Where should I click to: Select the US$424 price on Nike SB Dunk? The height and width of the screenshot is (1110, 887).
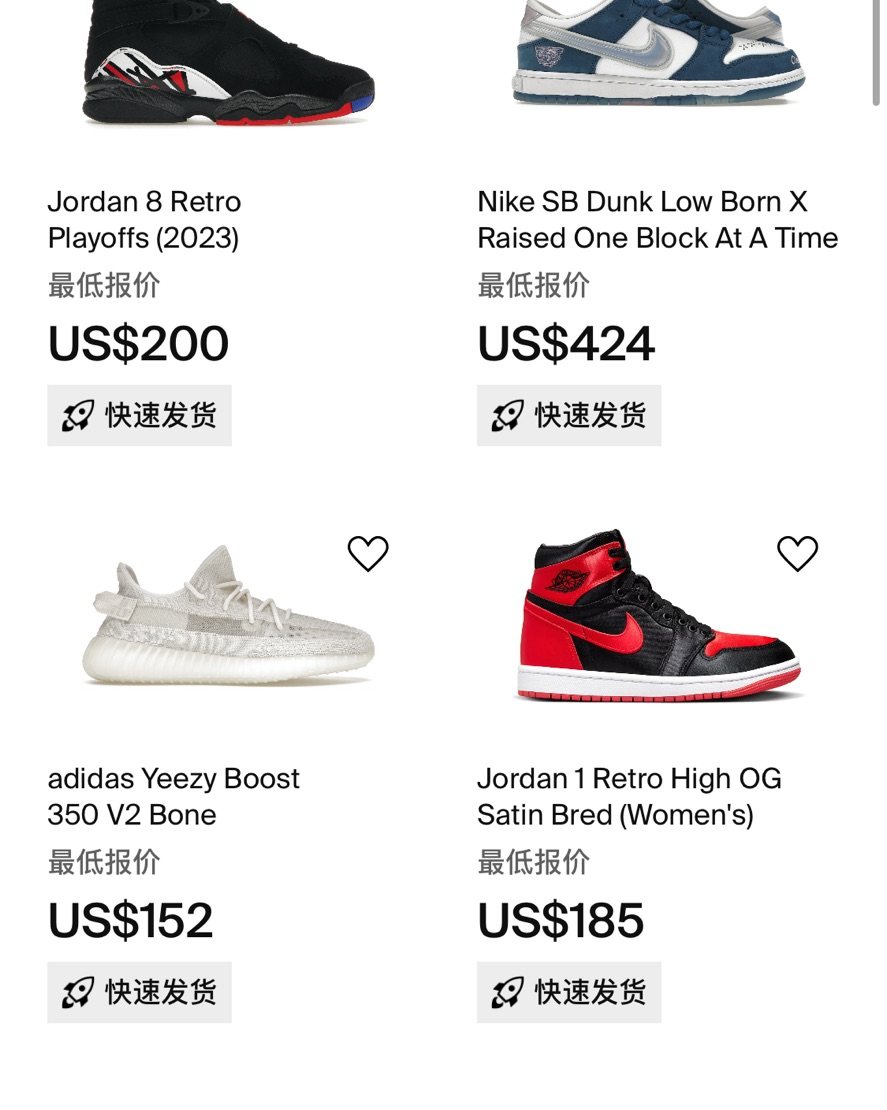coord(565,344)
